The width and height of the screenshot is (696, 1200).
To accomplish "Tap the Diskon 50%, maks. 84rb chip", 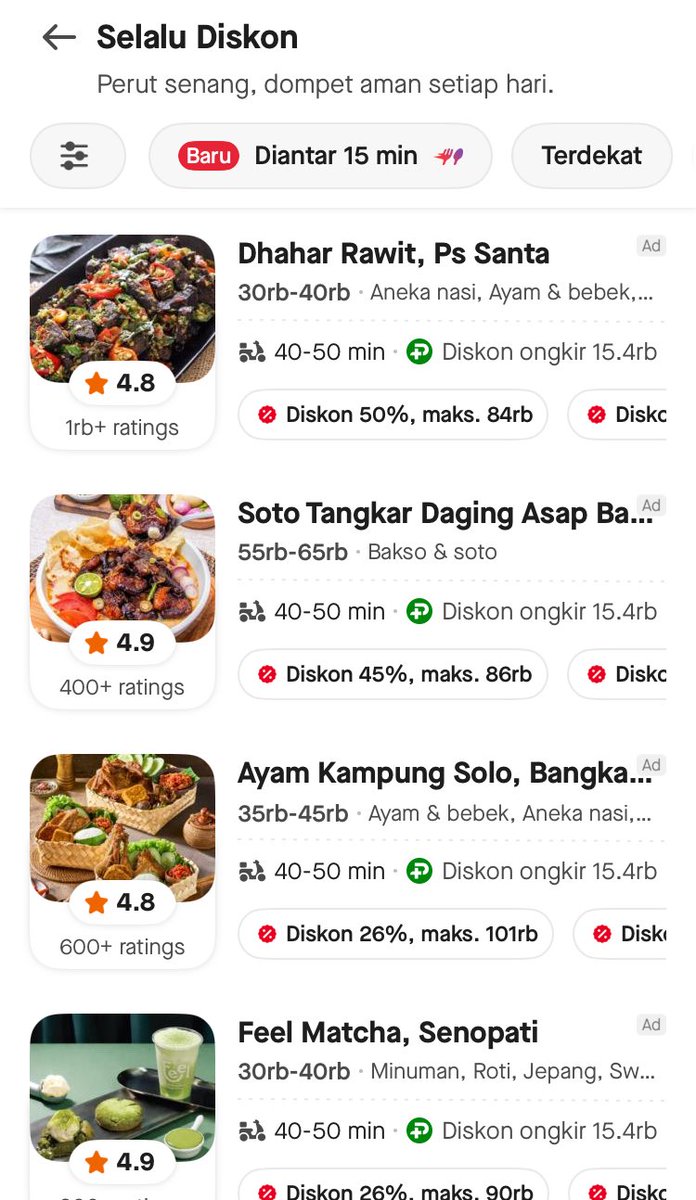I will (x=393, y=414).
